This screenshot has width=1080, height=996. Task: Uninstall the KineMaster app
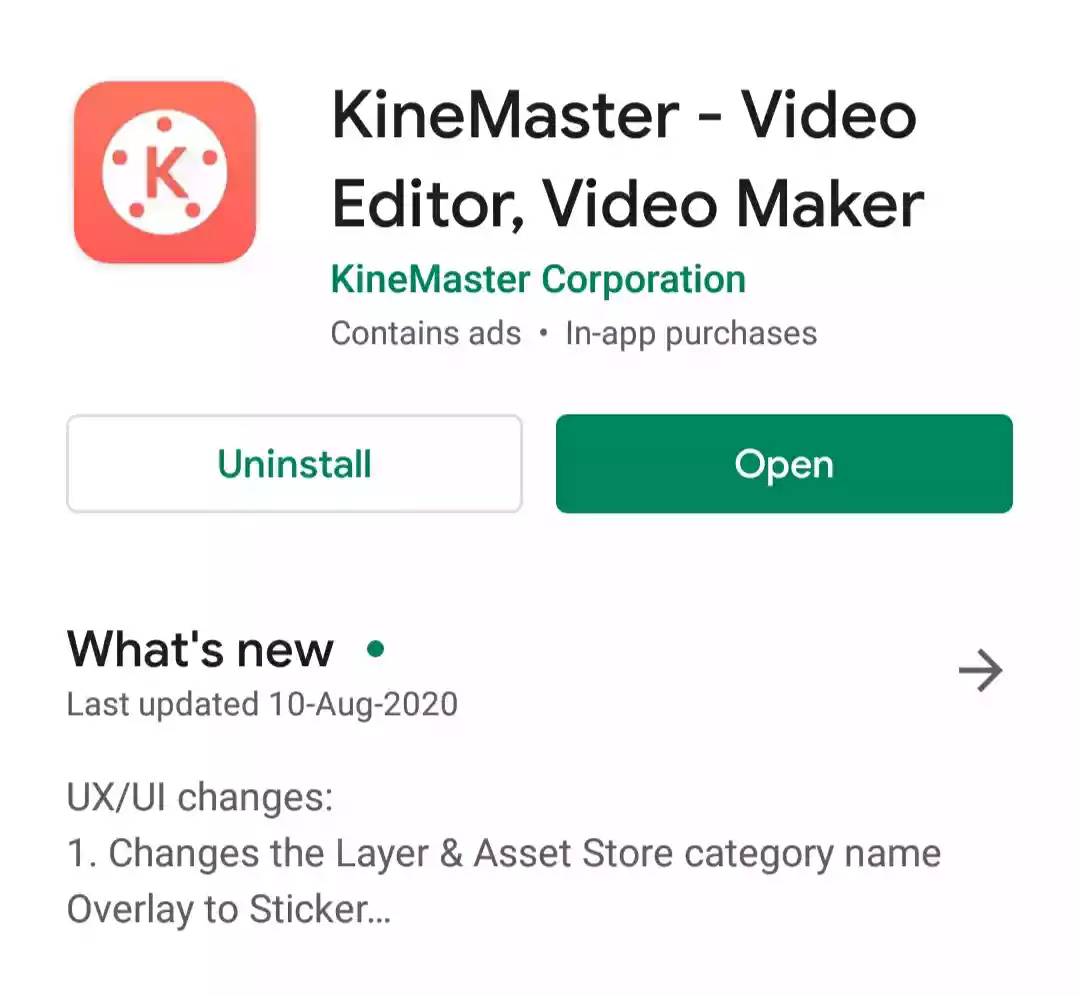pyautogui.click(x=294, y=464)
